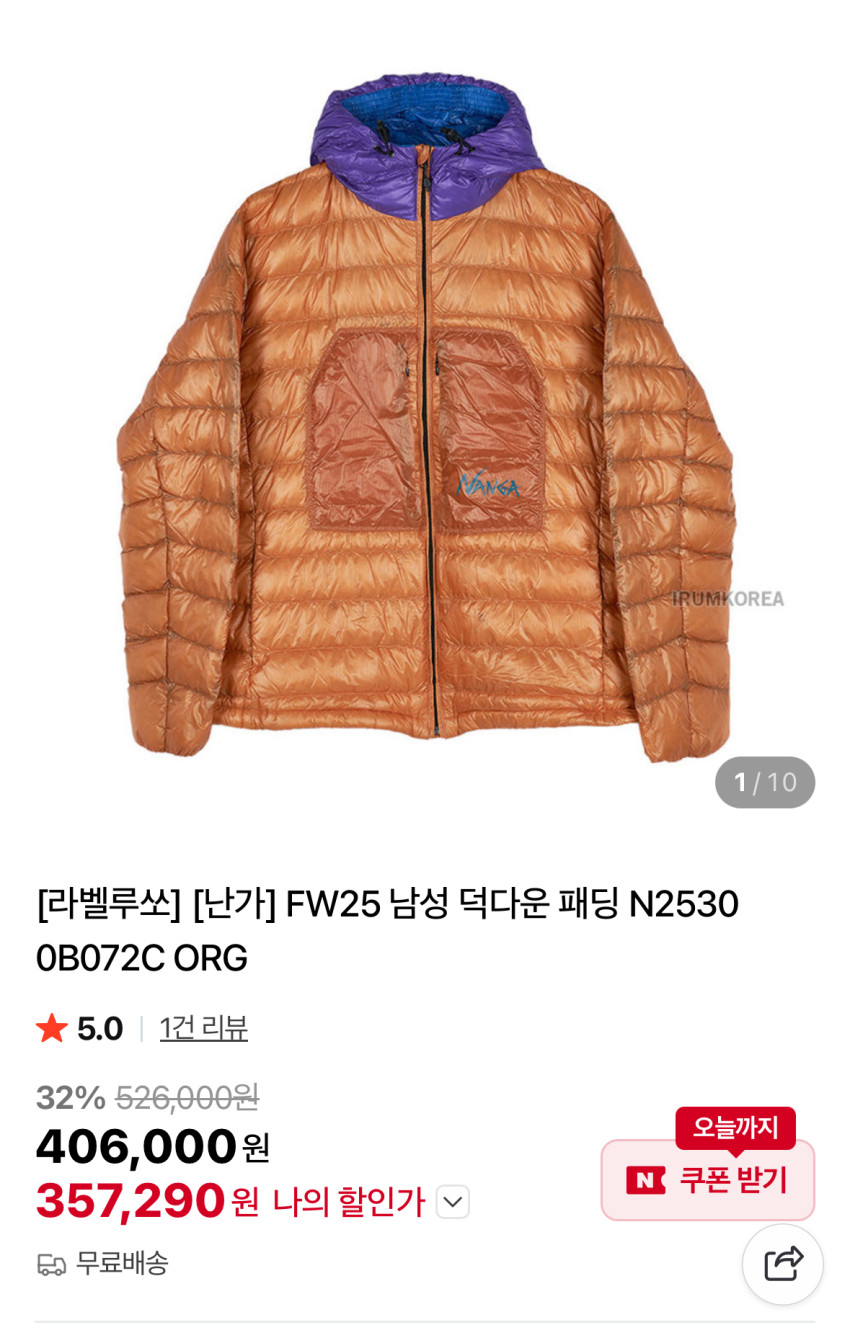Expand the 나의 할인가 discount details
This screenshot has height=1325, width=850.
tap(453, 1201)
